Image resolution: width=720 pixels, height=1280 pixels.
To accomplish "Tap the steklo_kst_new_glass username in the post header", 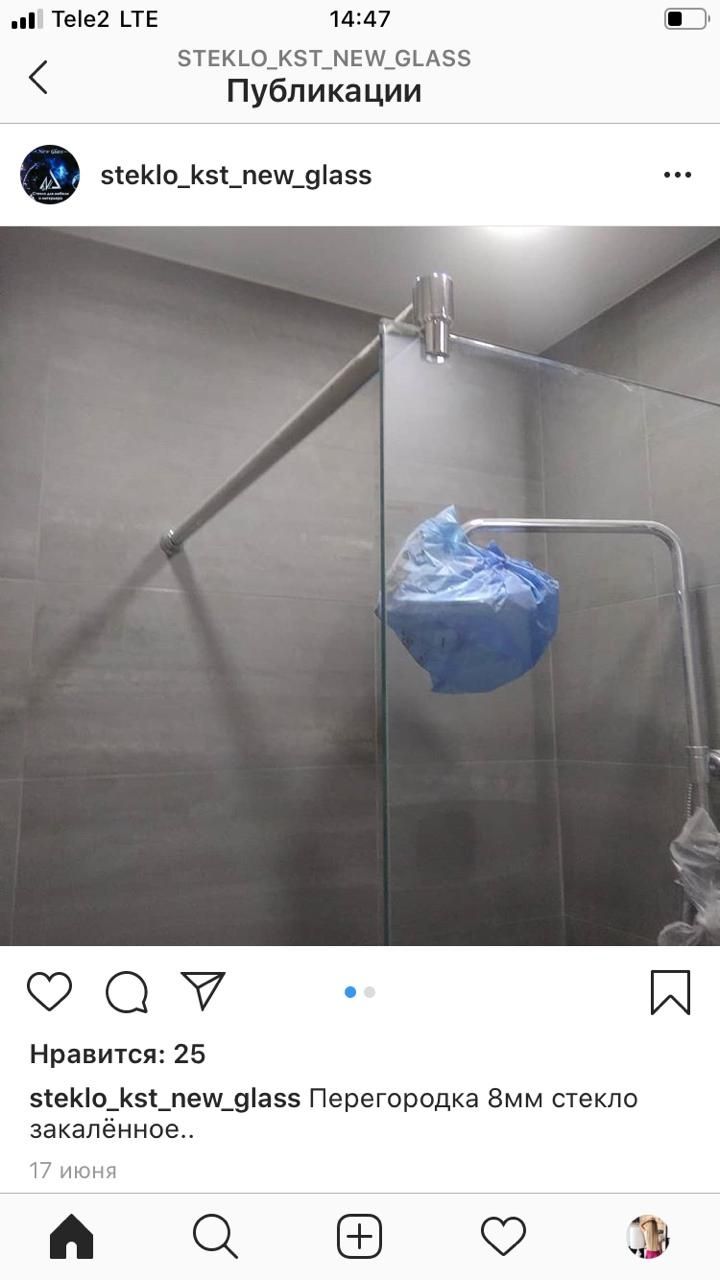I will click(x=236, y=175).
